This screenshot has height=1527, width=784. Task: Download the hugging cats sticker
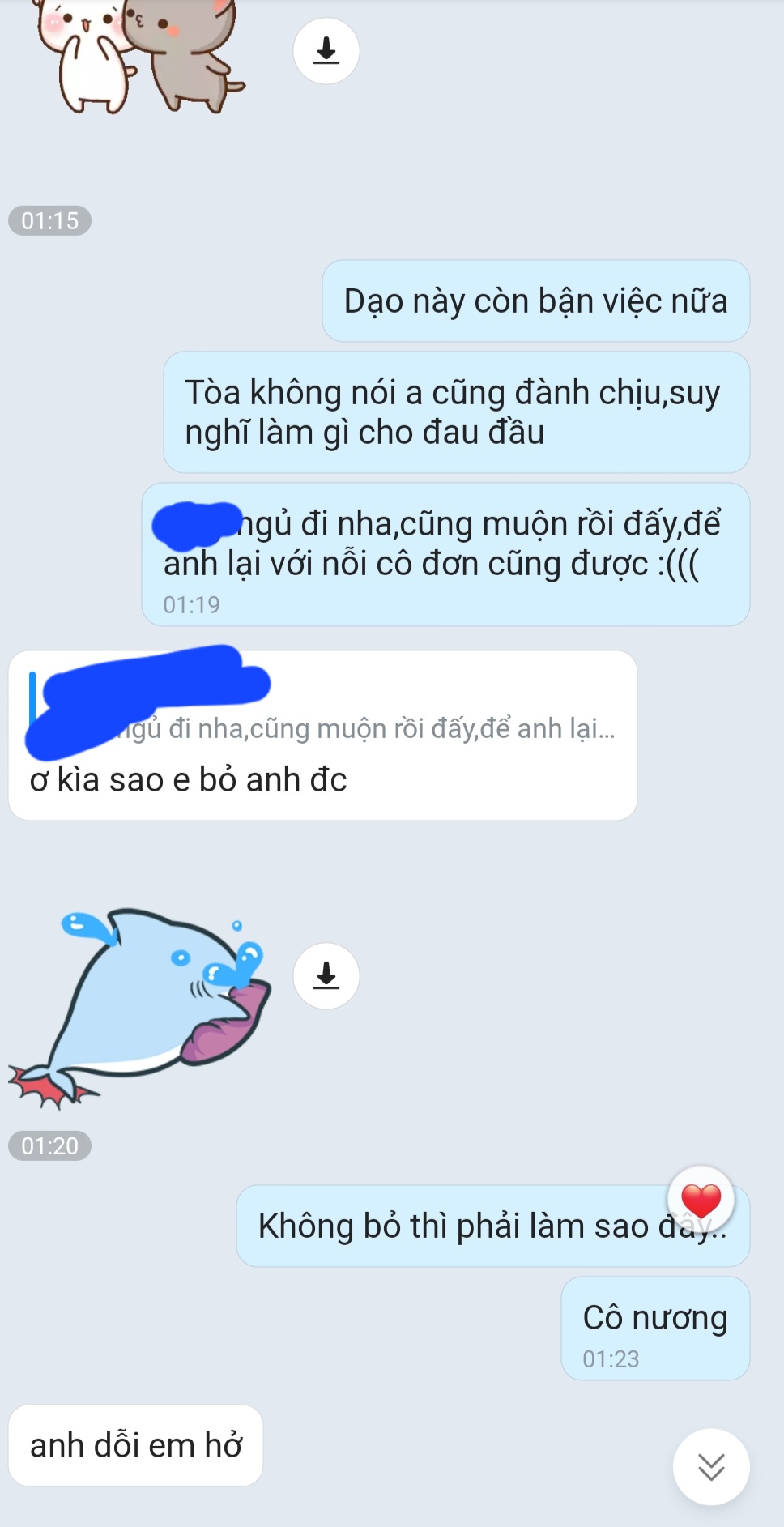click(x=326, y=50)
